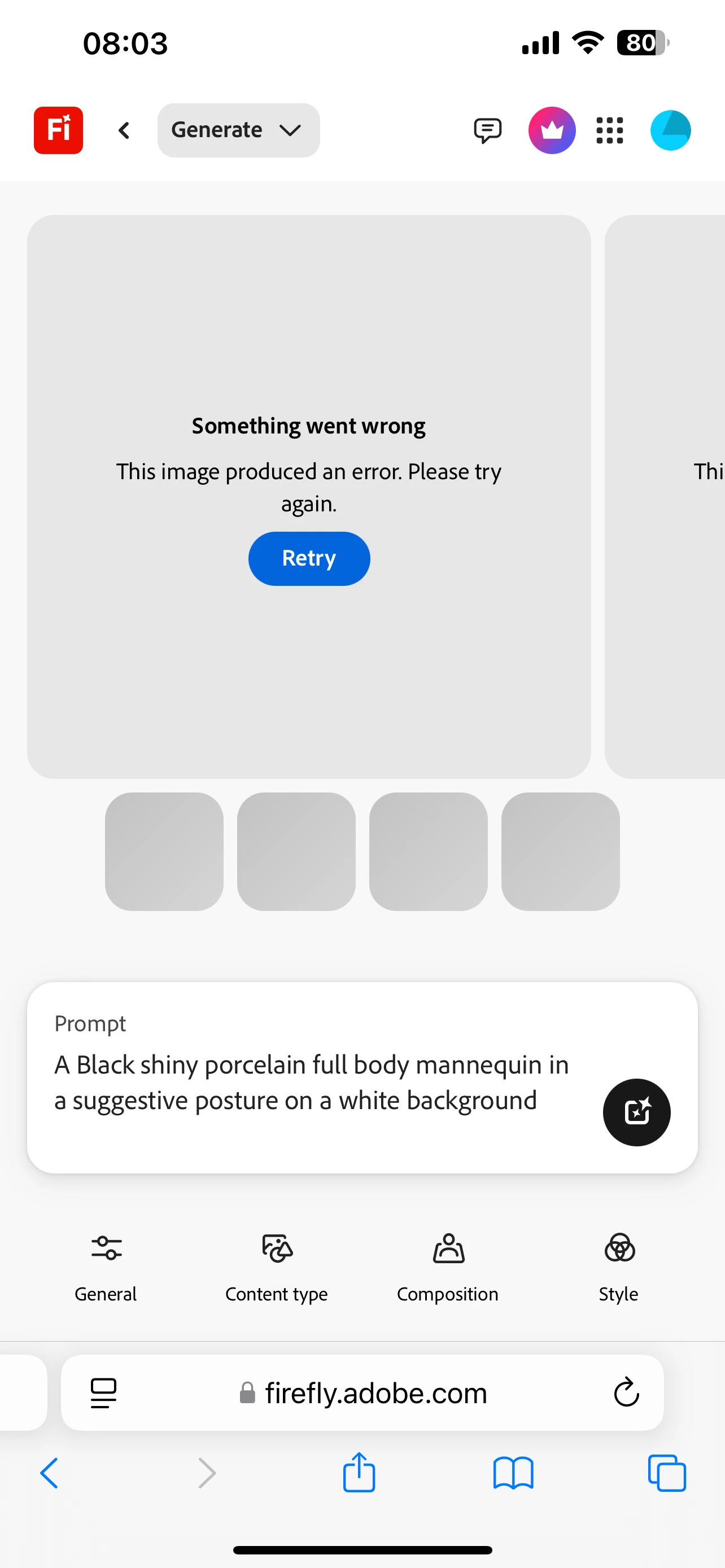725x1568 pixels.
Task: Go back using the app's back arrow
Action: [x=124, y=130]
